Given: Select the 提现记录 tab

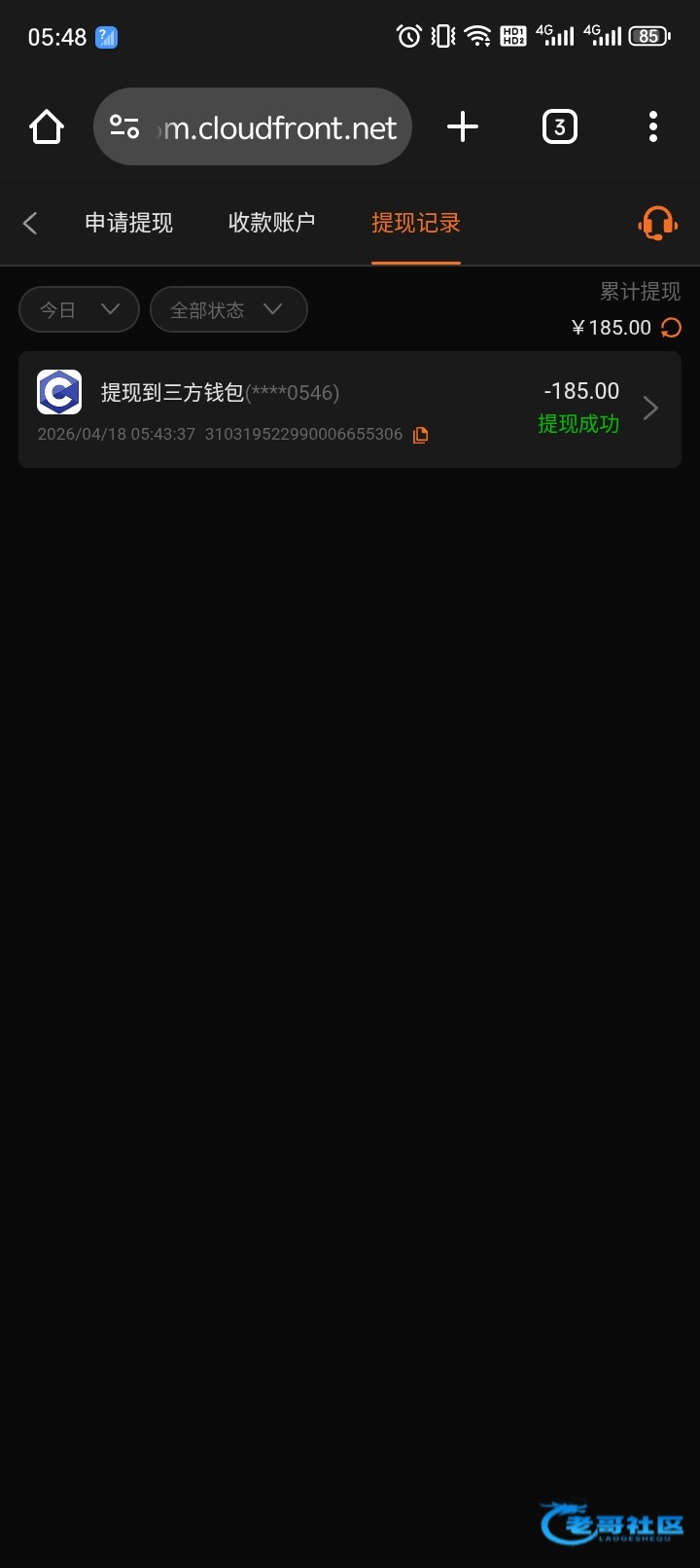Looking at the screenshot, I should (x=415, y=223).
